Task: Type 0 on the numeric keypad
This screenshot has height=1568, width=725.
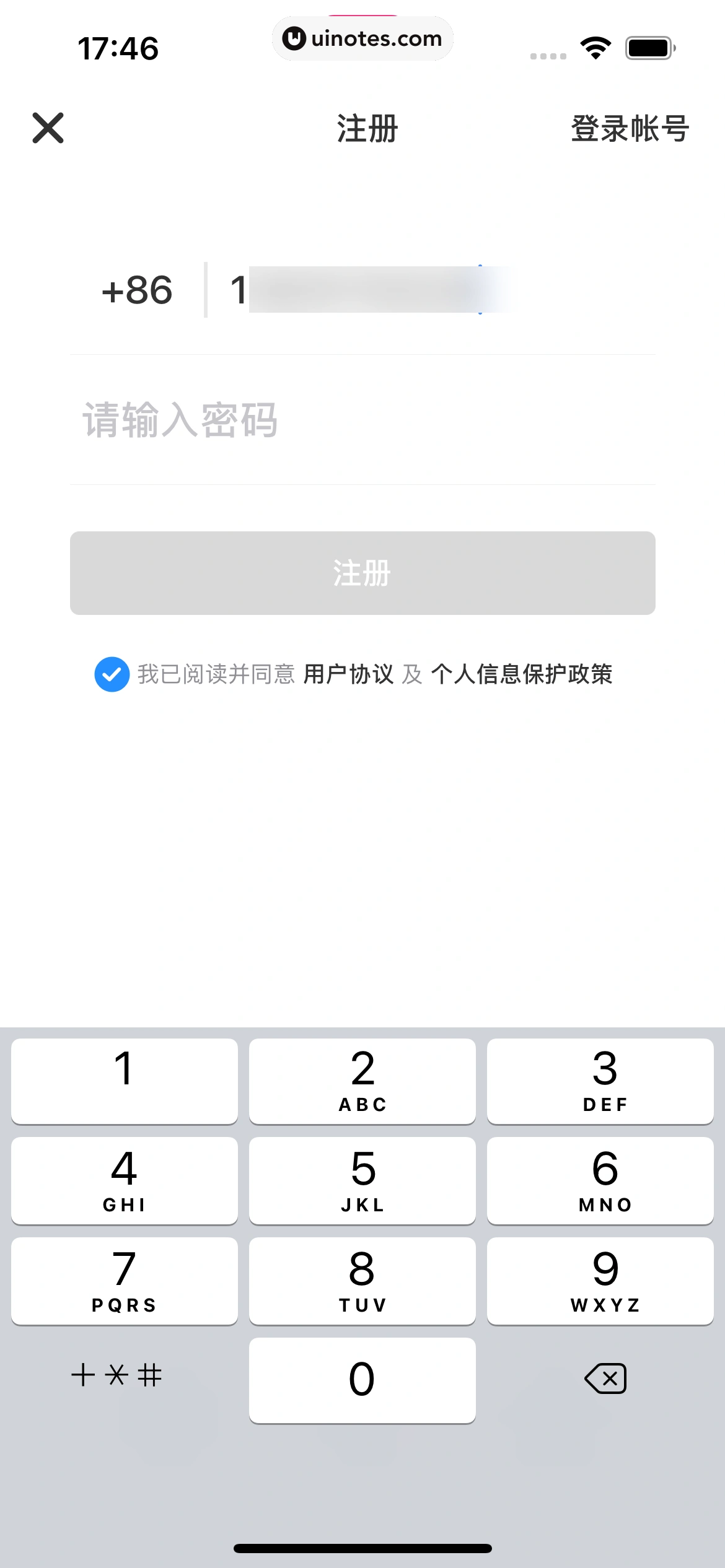Action: pyautogui.click(x=362, y=1380)
